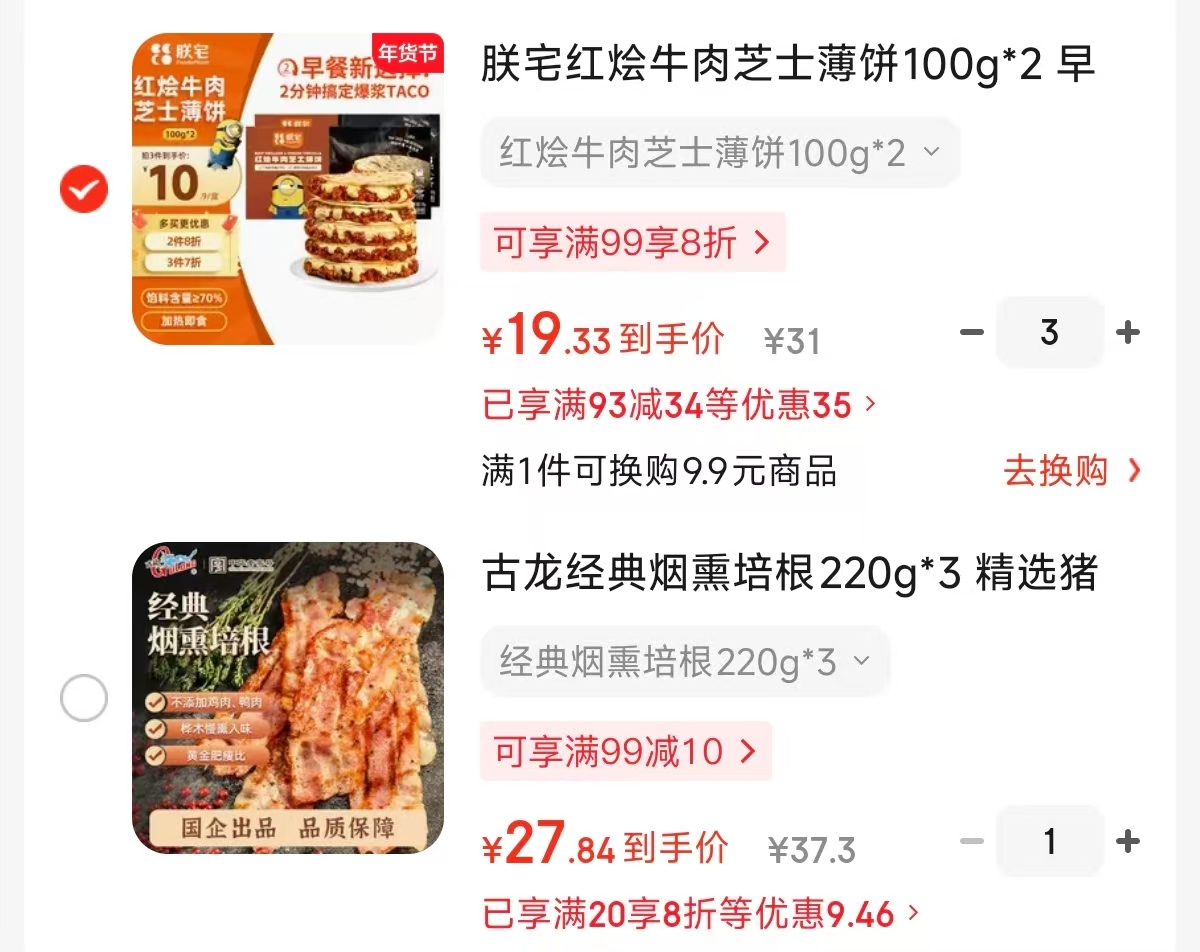View the 可享满99减10 promotion
This screenshot has width=1200, height=952.
(x=625, y=751)
